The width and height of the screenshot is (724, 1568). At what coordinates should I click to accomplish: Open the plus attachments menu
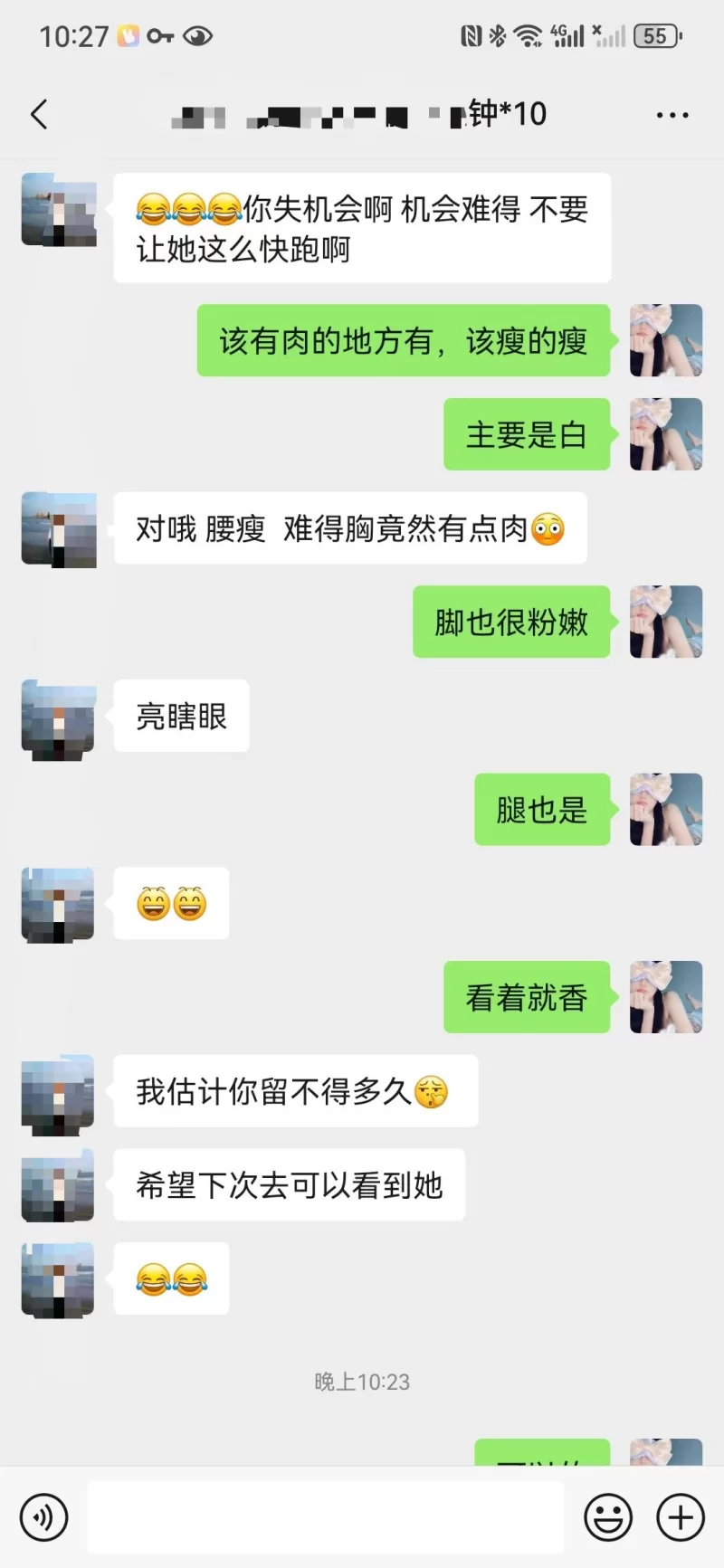click(681, 1517)
